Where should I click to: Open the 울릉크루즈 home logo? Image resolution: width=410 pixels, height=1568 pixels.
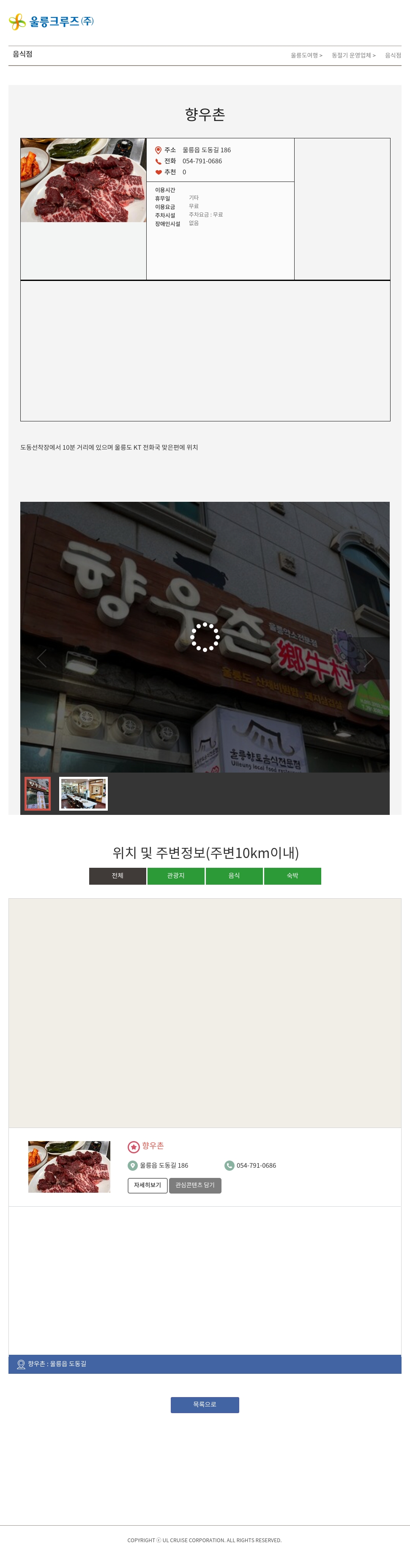pos(51,22)
